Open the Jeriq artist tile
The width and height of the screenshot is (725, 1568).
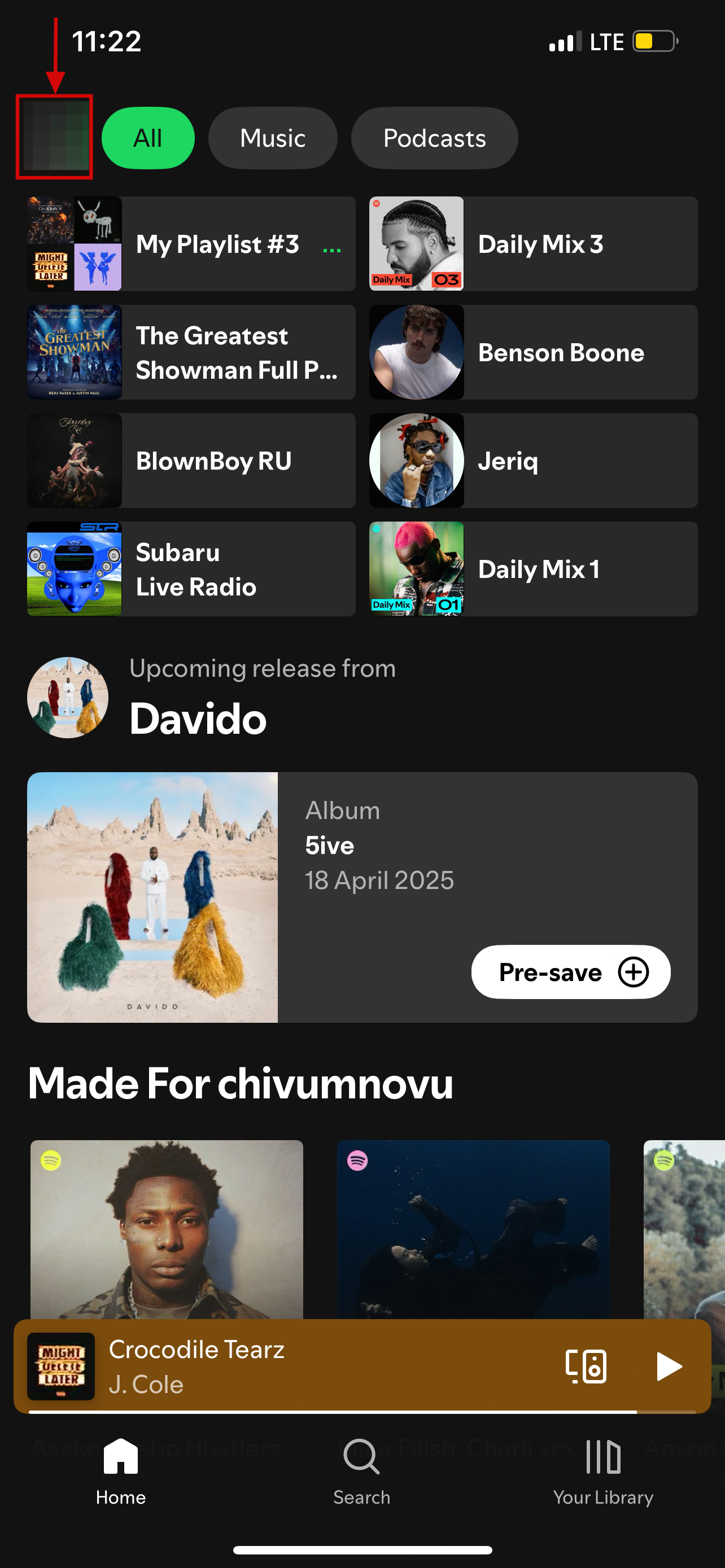tap(532, 461)
